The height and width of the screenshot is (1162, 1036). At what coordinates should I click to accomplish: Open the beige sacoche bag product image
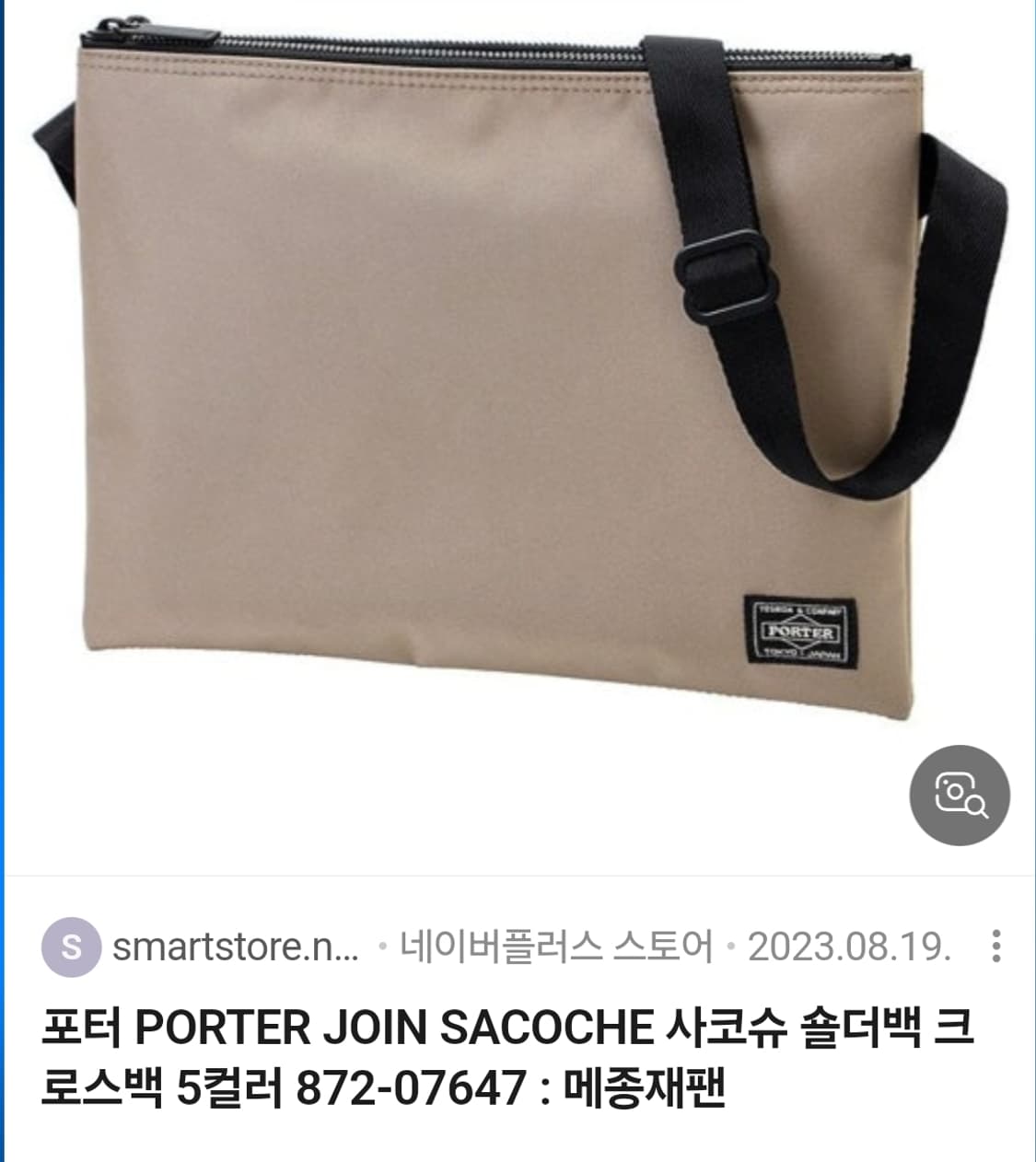point(460,387)
